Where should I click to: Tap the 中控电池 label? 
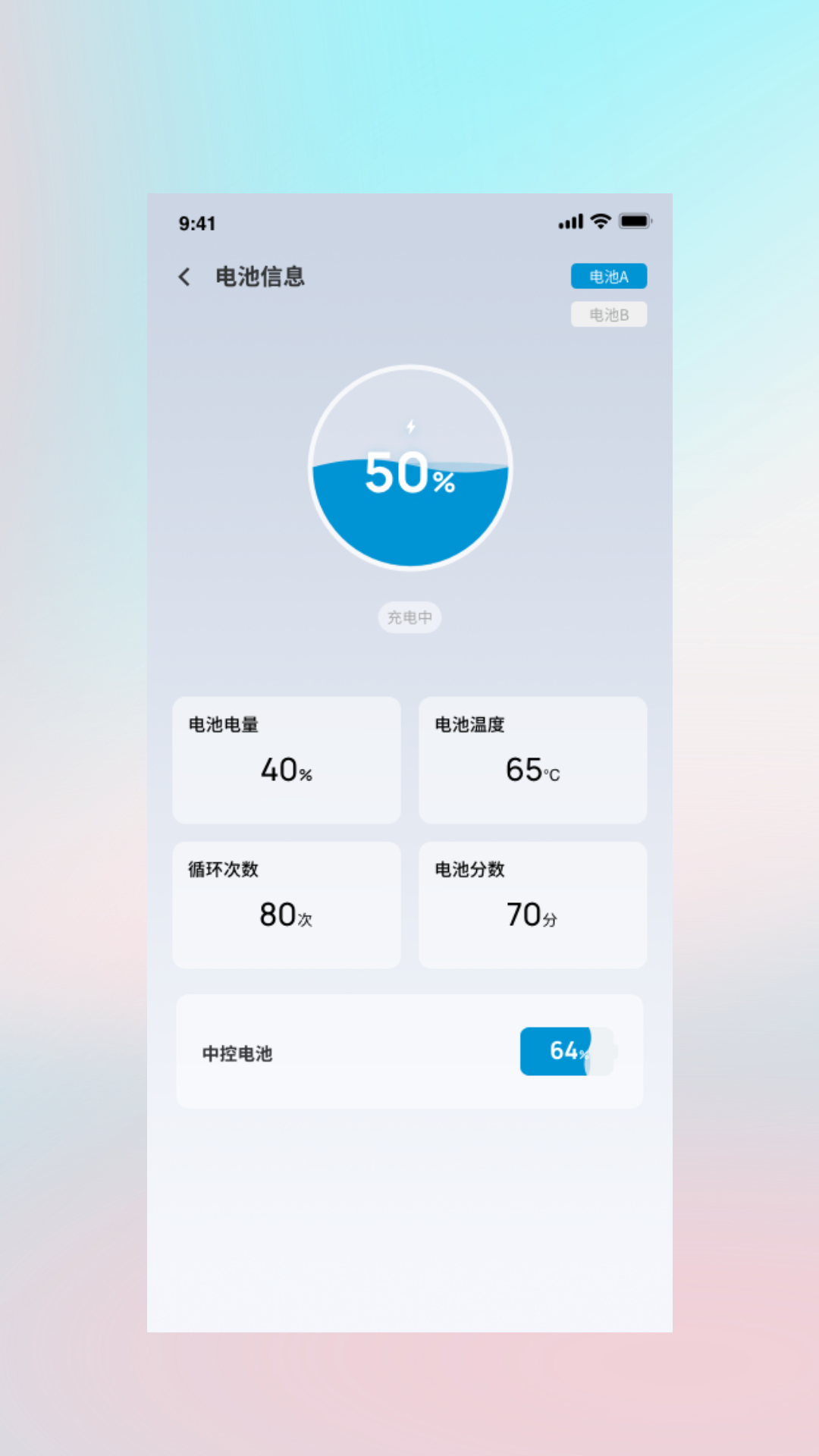pos(236,1053)
